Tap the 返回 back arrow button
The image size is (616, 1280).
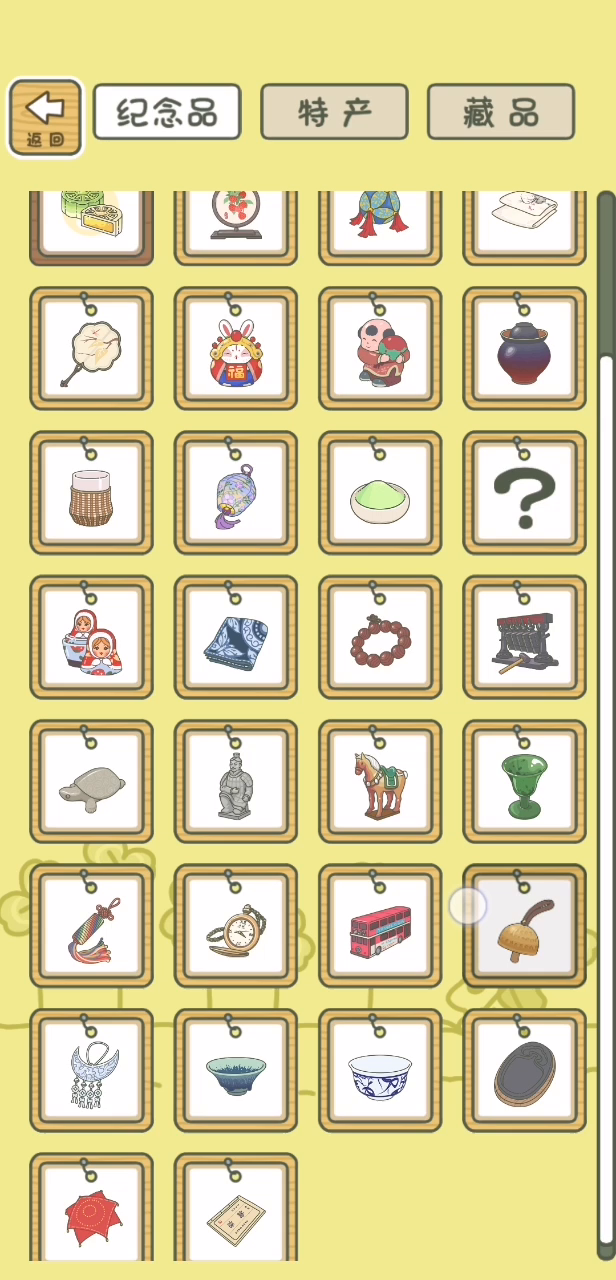coord(45,118)
